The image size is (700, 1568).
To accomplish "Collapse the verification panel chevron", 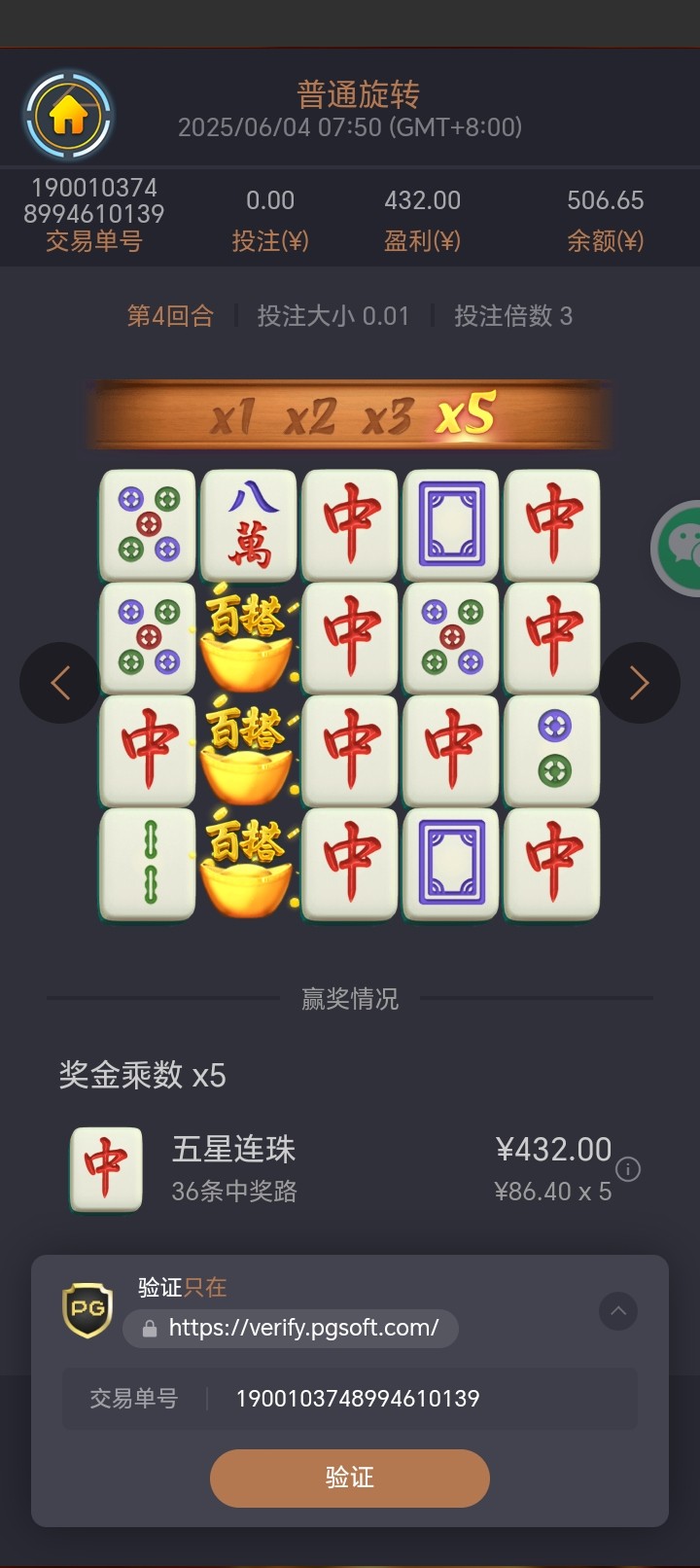I will [x=618, y=1311].
